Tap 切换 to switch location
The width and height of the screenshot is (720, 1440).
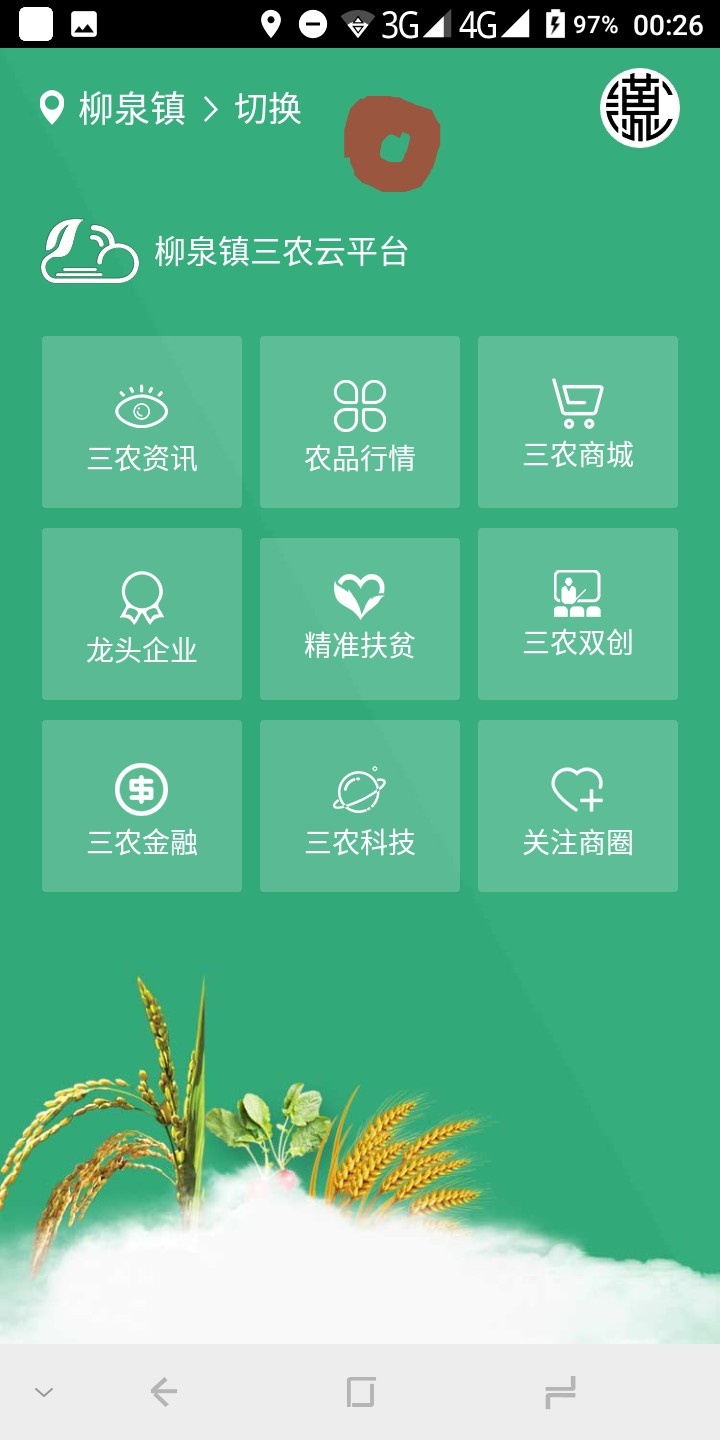tap(268, 108)
